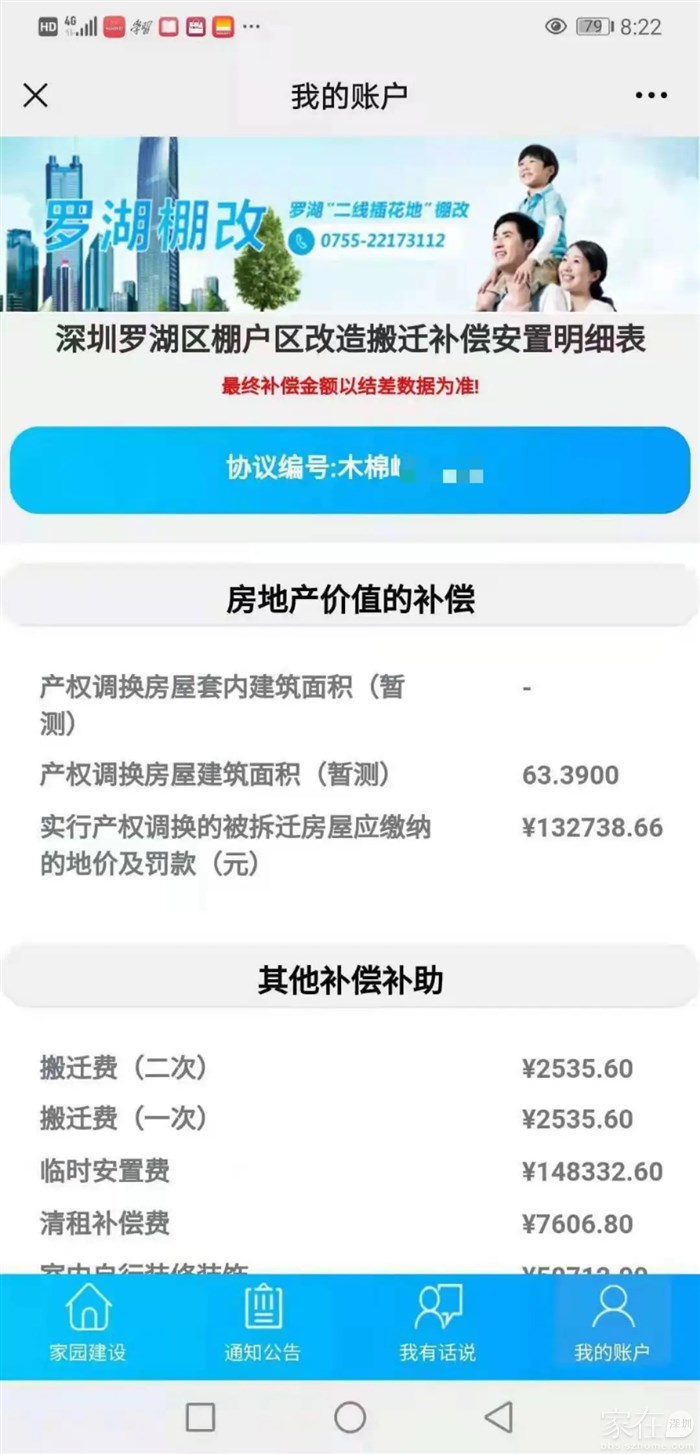Open the 罗湖棚改 banner
Screen dimensions: 700x1454
(349, 225)
